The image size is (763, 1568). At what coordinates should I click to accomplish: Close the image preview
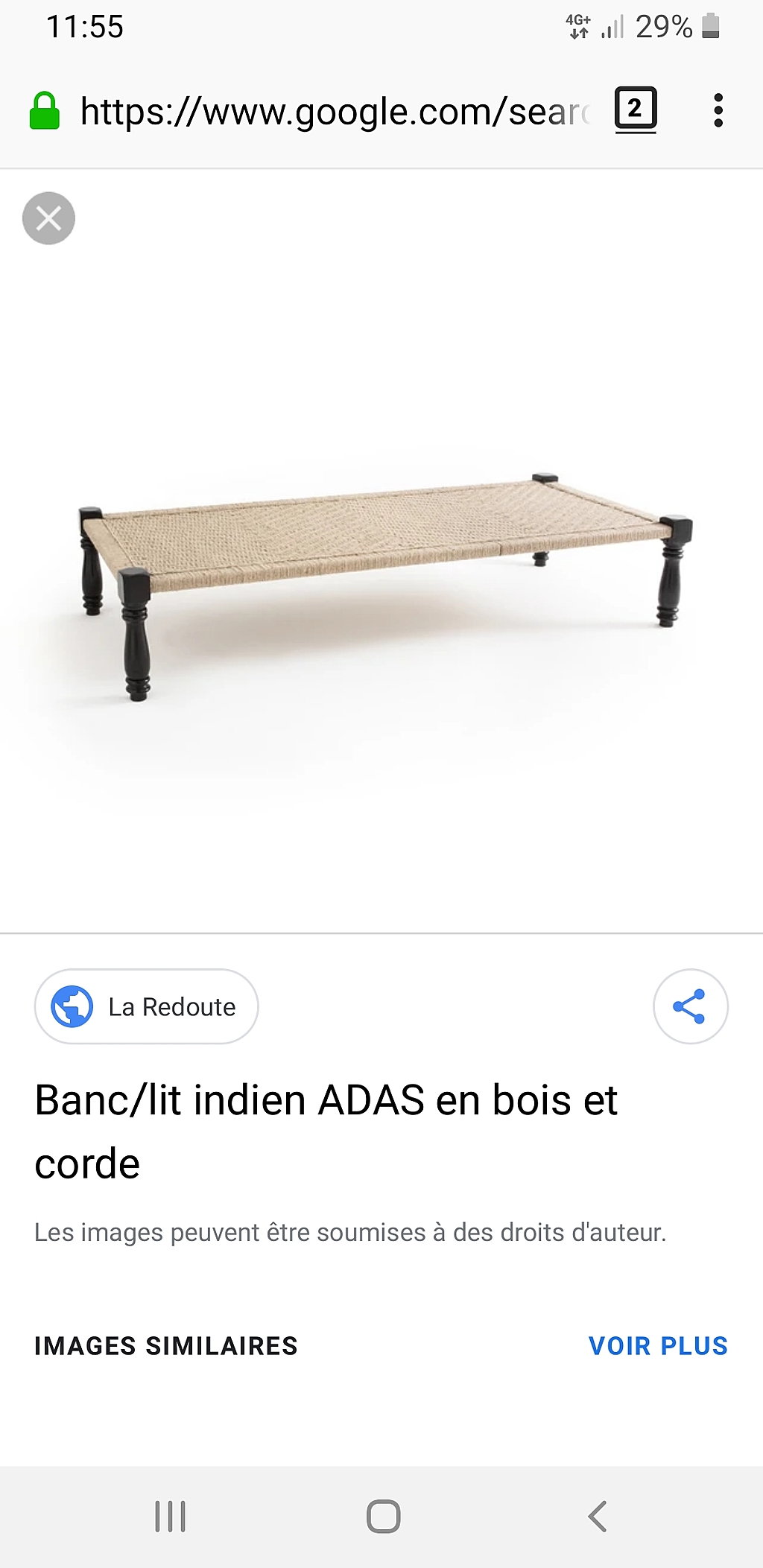click(x=48, y=218)
